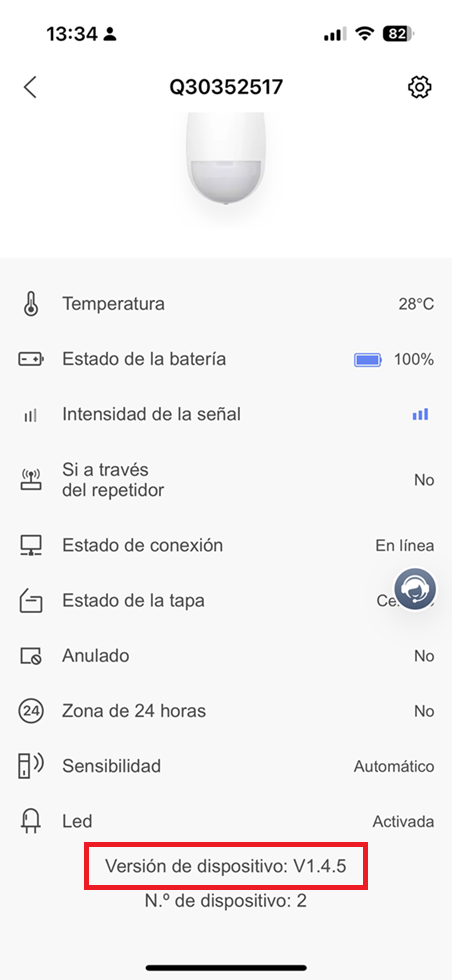The width and height of the screenshot is (452, 980).
Task: Open the floating customer support headset button
Action: (414, 589)
